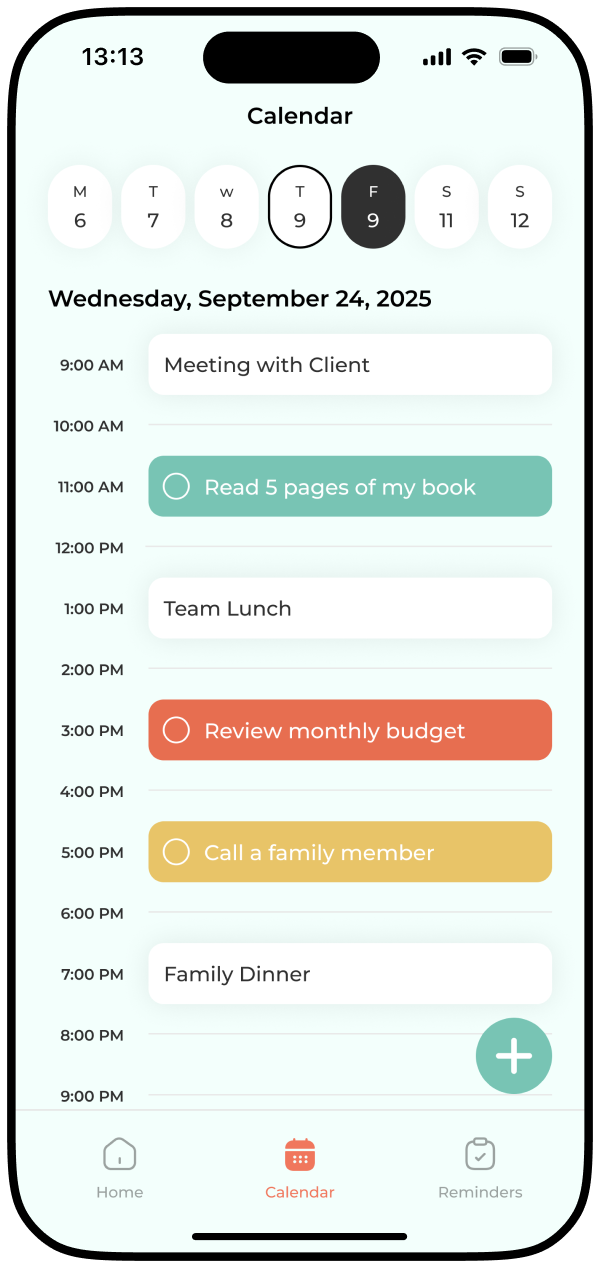Select the dark Friday day pill
The image size is (600, 1268).
pos(373,207)
